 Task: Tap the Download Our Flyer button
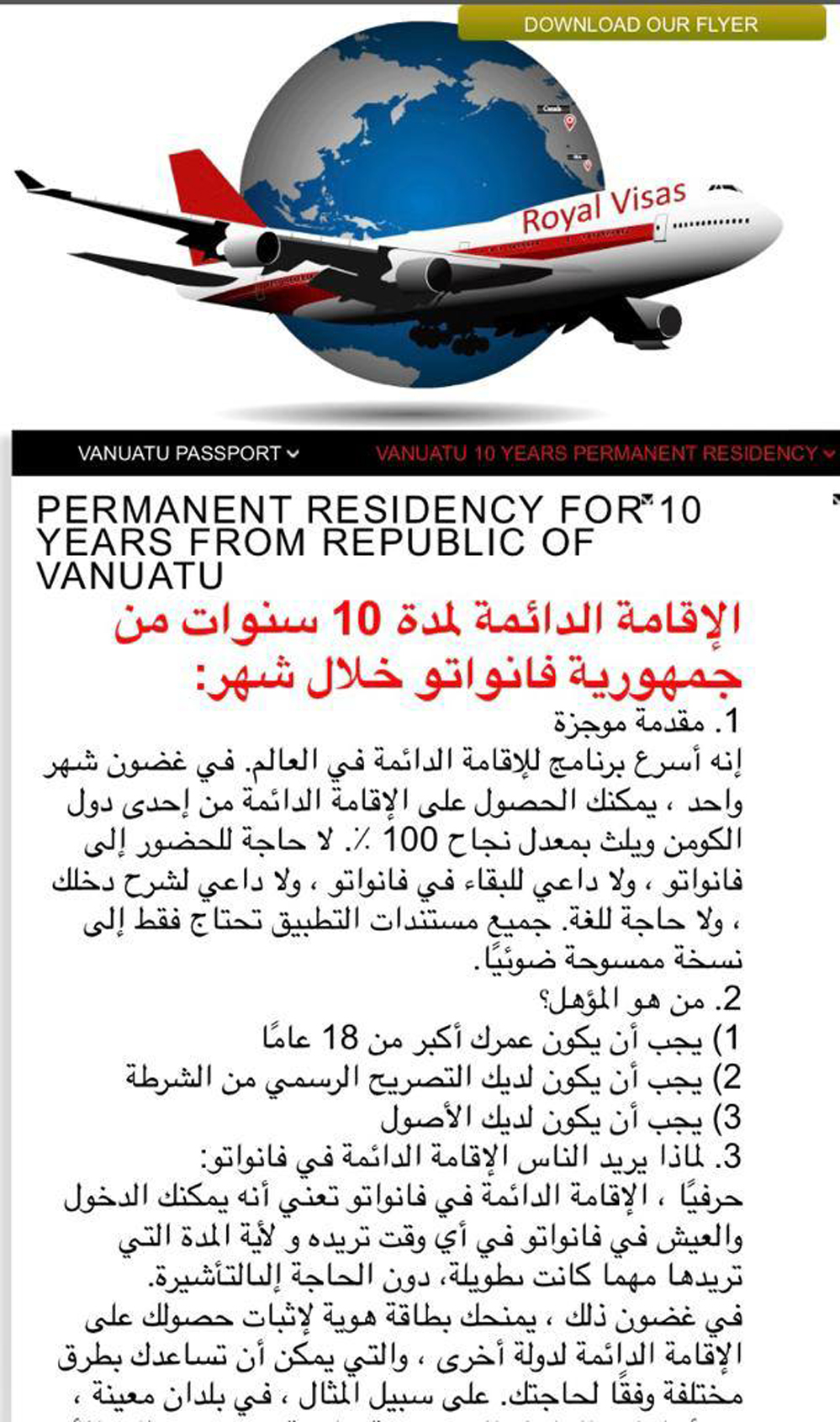[642, 24]
